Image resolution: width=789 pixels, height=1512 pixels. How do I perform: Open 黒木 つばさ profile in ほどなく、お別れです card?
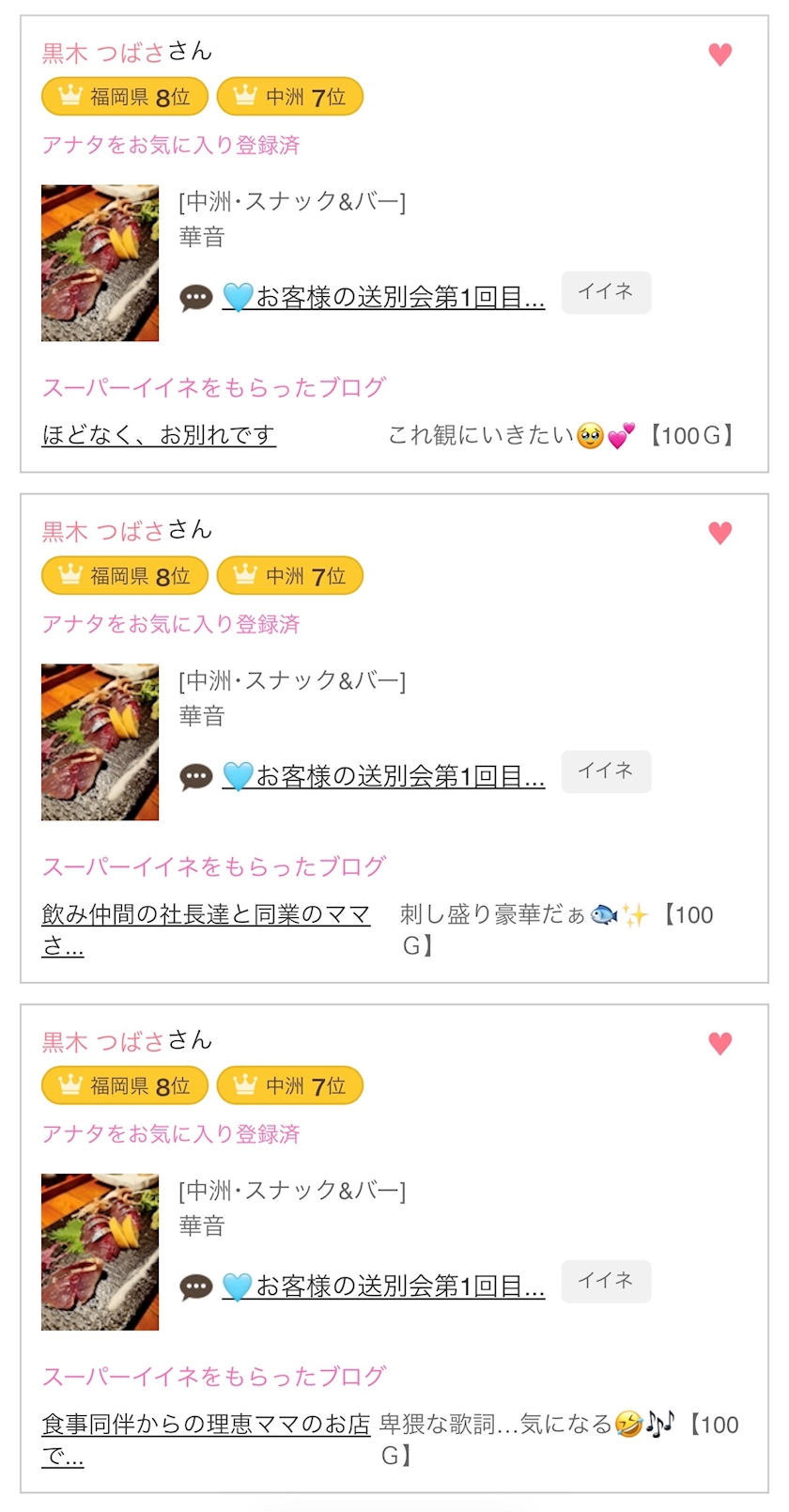point(103,53)
